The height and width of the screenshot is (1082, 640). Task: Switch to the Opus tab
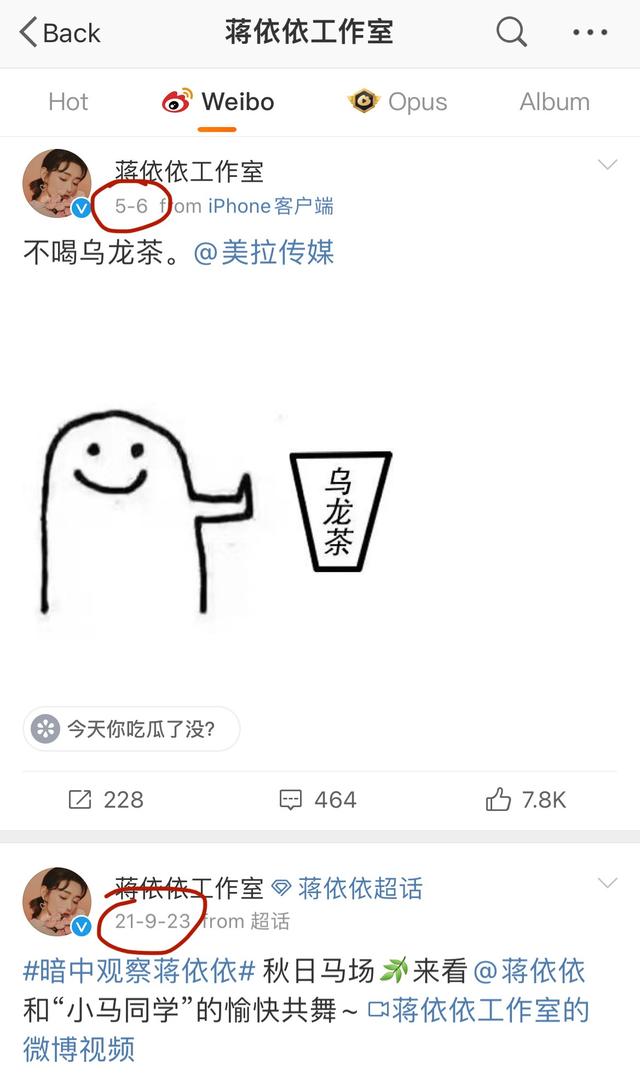click(397, 102)
